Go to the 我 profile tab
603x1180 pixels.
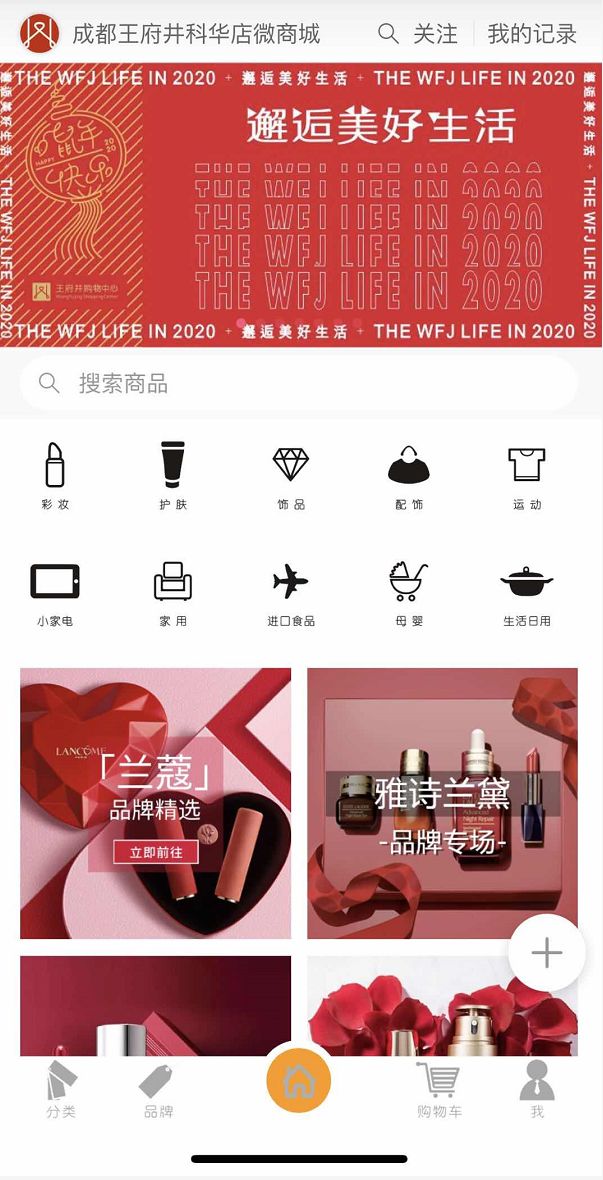537,1090
